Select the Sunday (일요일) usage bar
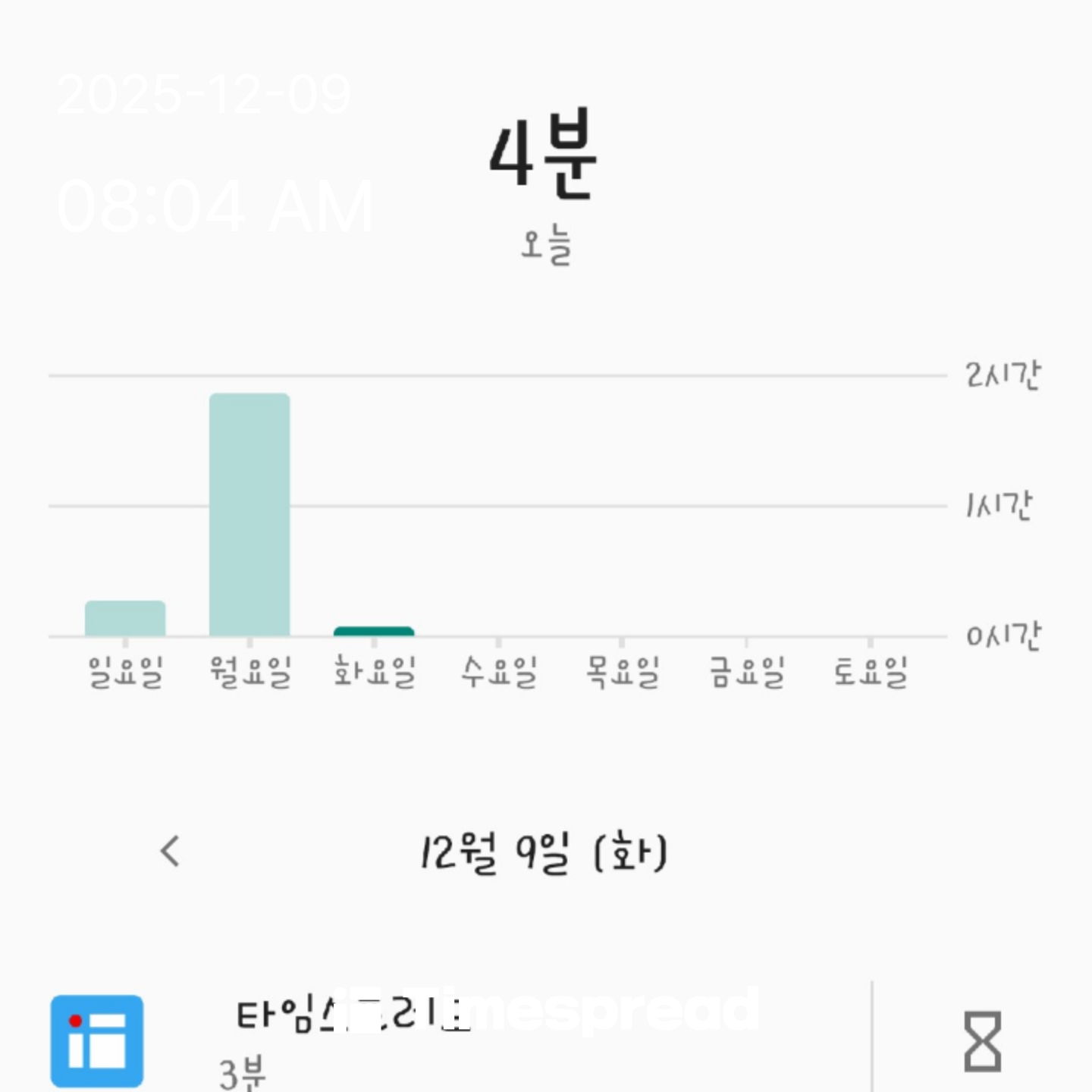Viewport: 1092px width, 1092px height. tap(125, 618)
